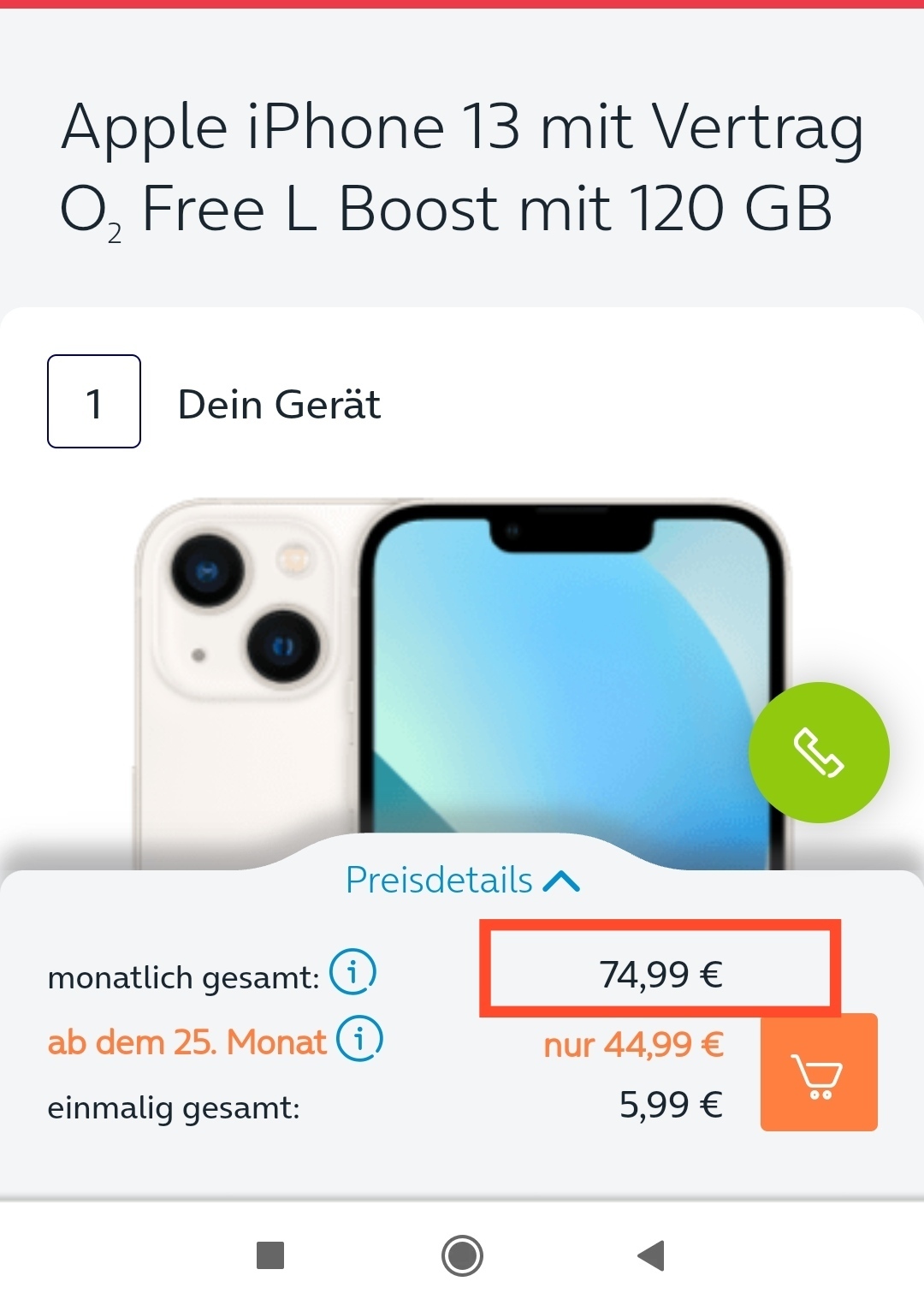924x1311 pixels.
Task: Go to the home screen
Action: click(462, 1255)
